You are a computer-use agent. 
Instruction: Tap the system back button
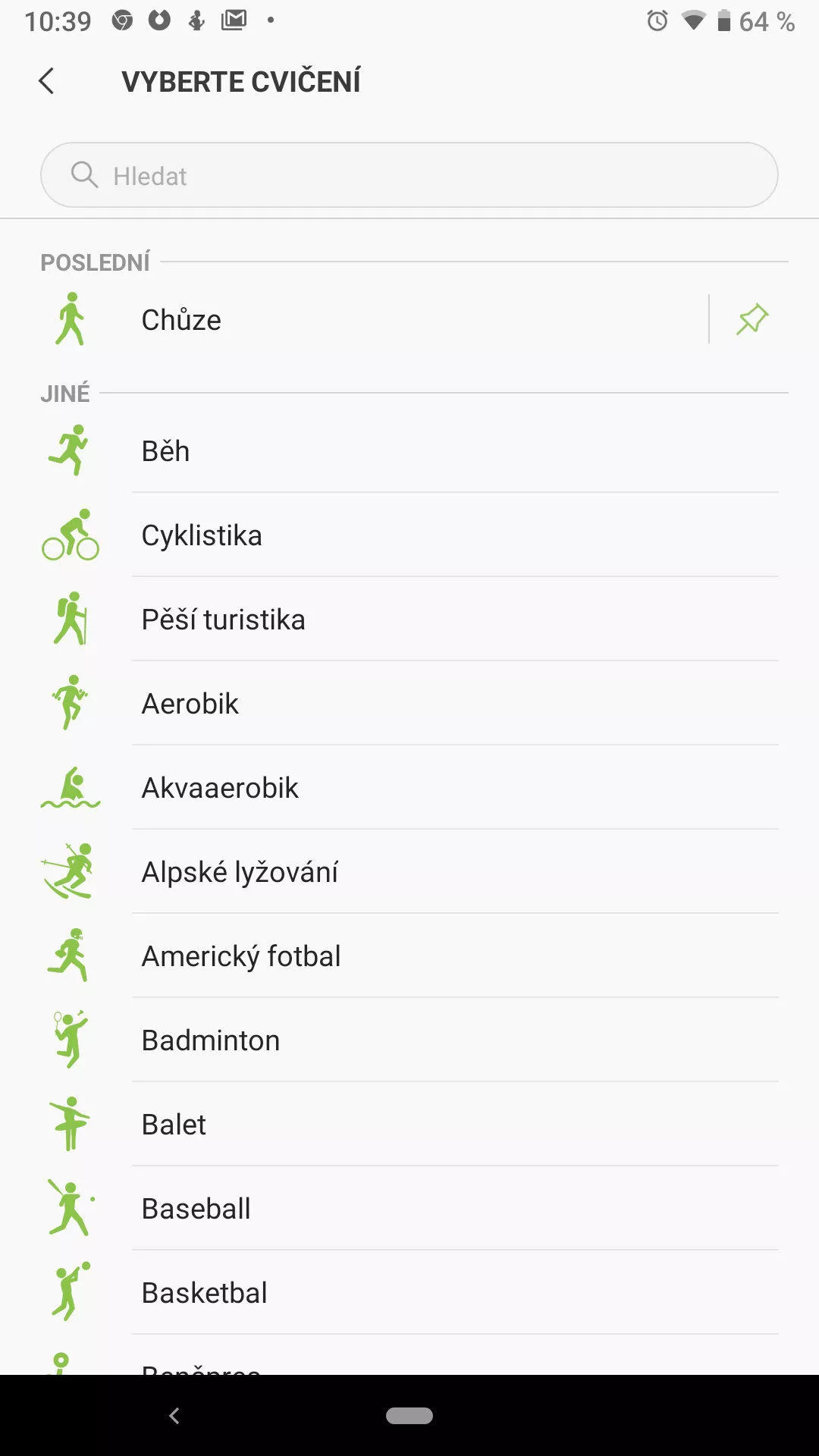pos(174,1415)
